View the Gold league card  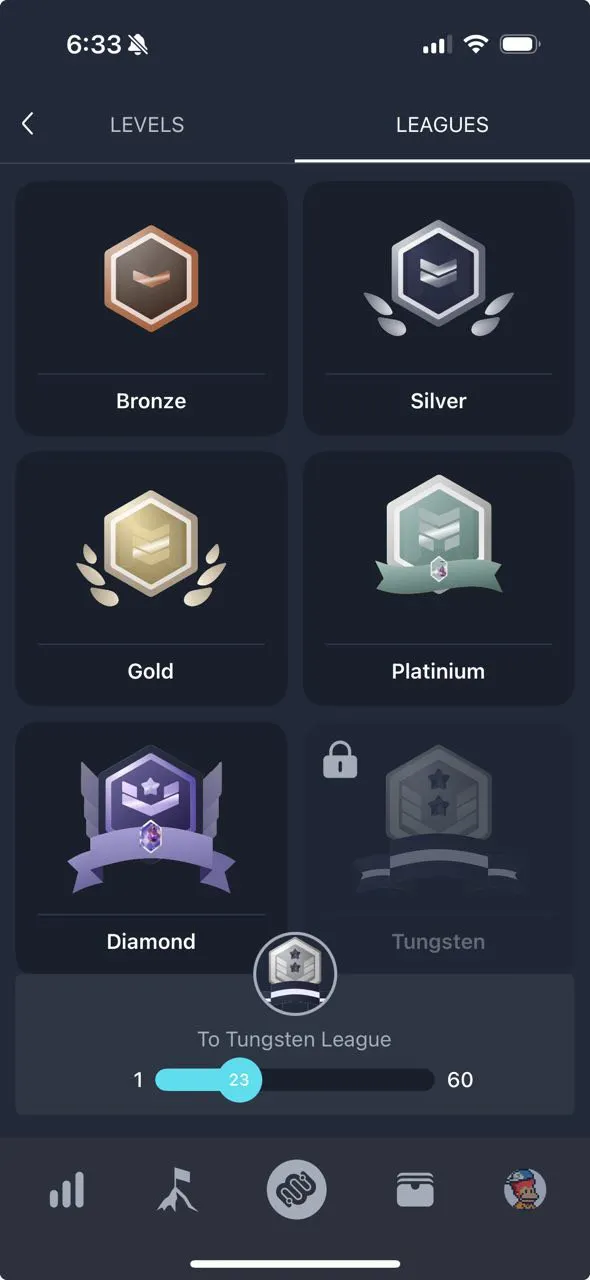151,578
